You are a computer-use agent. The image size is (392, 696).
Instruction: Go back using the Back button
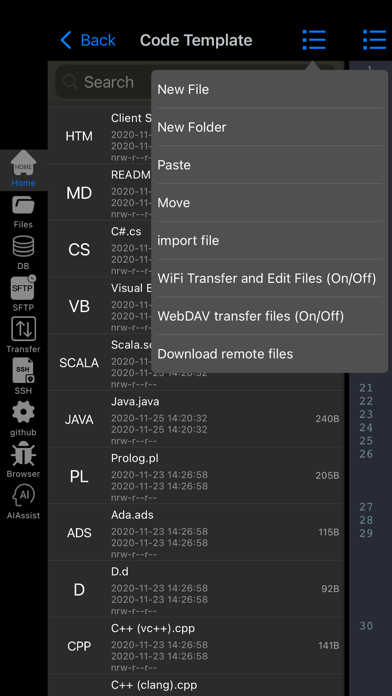(88, 40)
